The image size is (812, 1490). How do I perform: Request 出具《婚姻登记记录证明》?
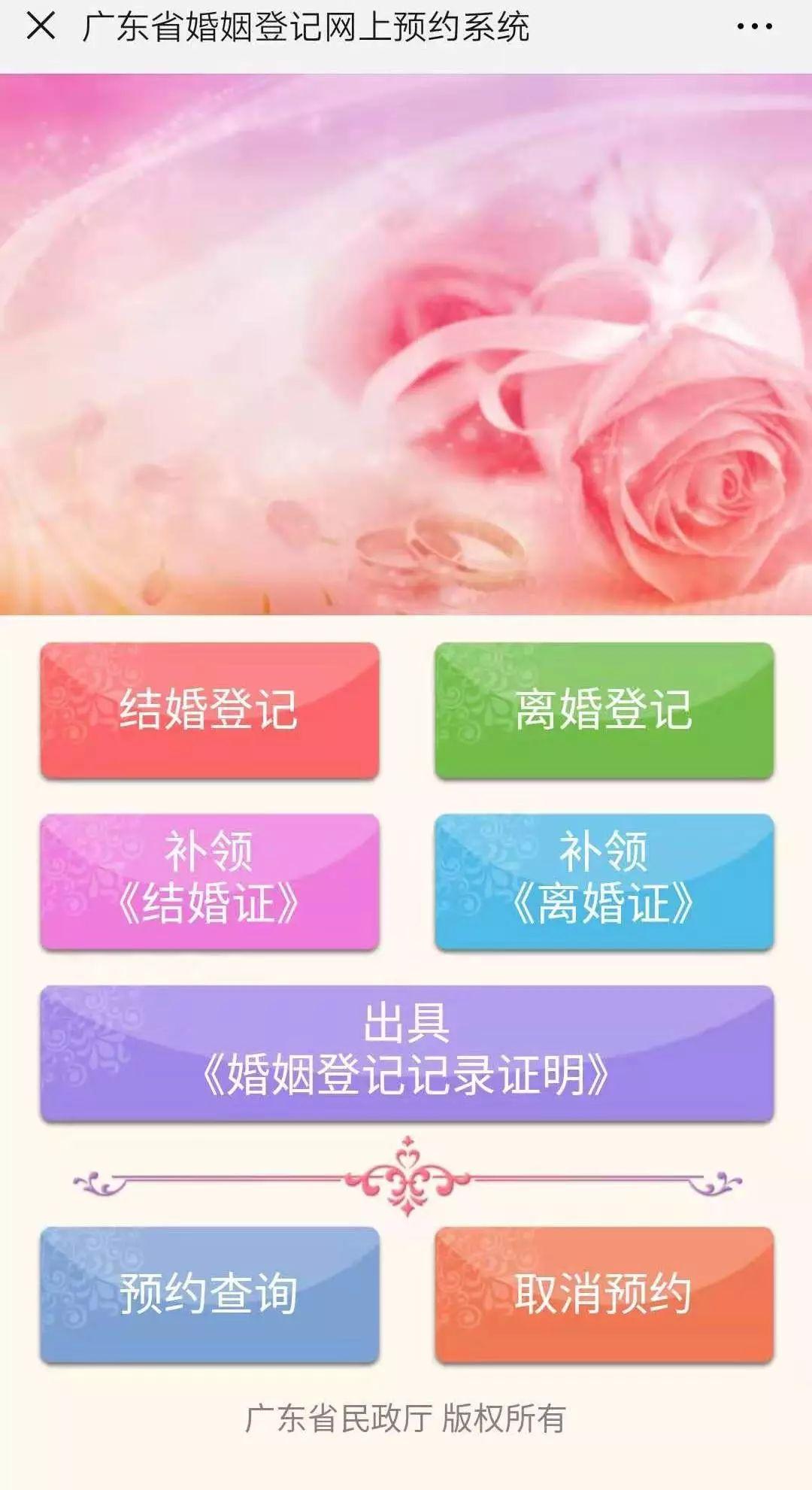tap(407, 1051)
